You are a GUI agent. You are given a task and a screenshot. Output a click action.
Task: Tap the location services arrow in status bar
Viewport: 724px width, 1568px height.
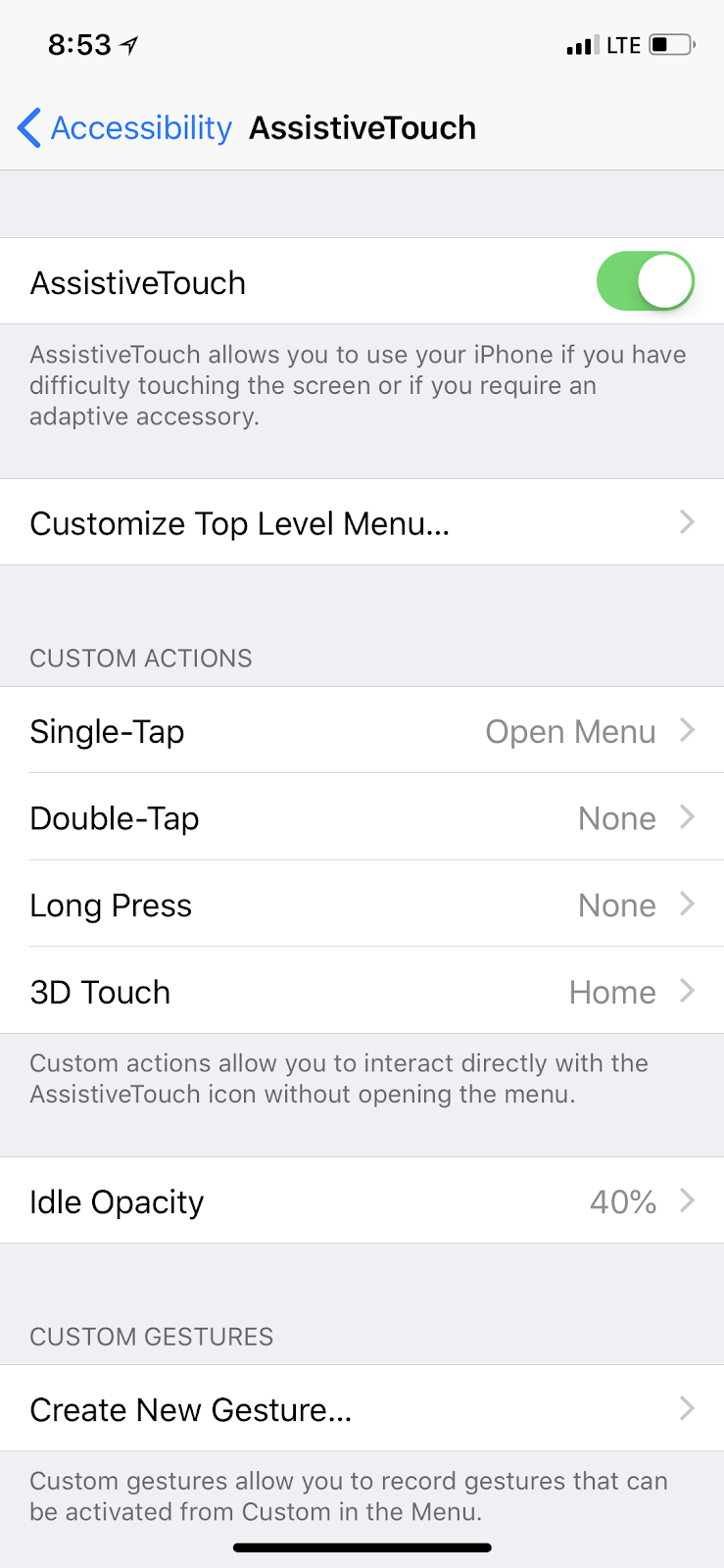pyautogui.click(x=127, y=43)
